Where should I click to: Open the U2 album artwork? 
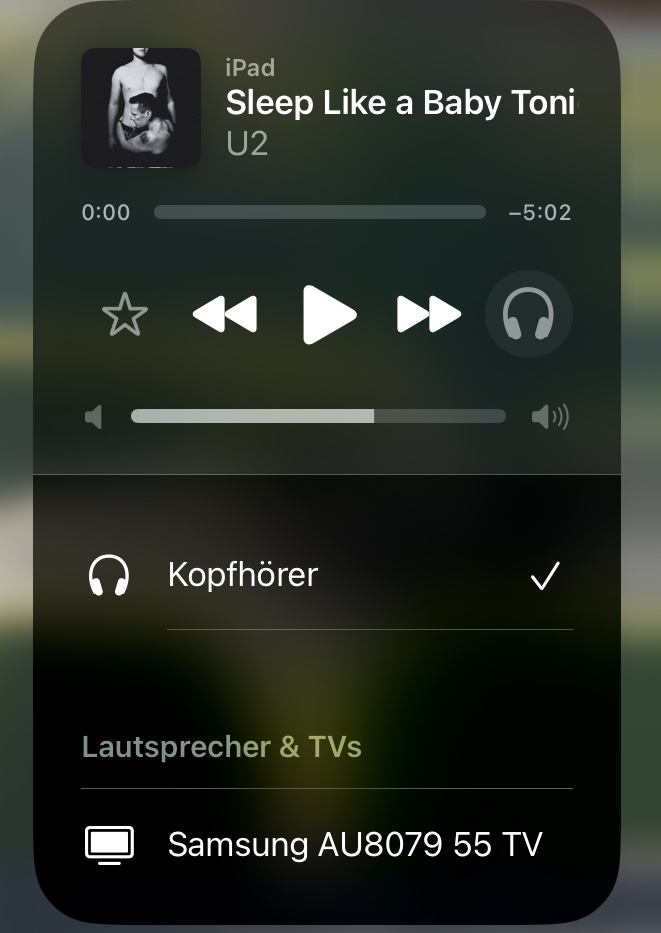click(x=141, y=107)
